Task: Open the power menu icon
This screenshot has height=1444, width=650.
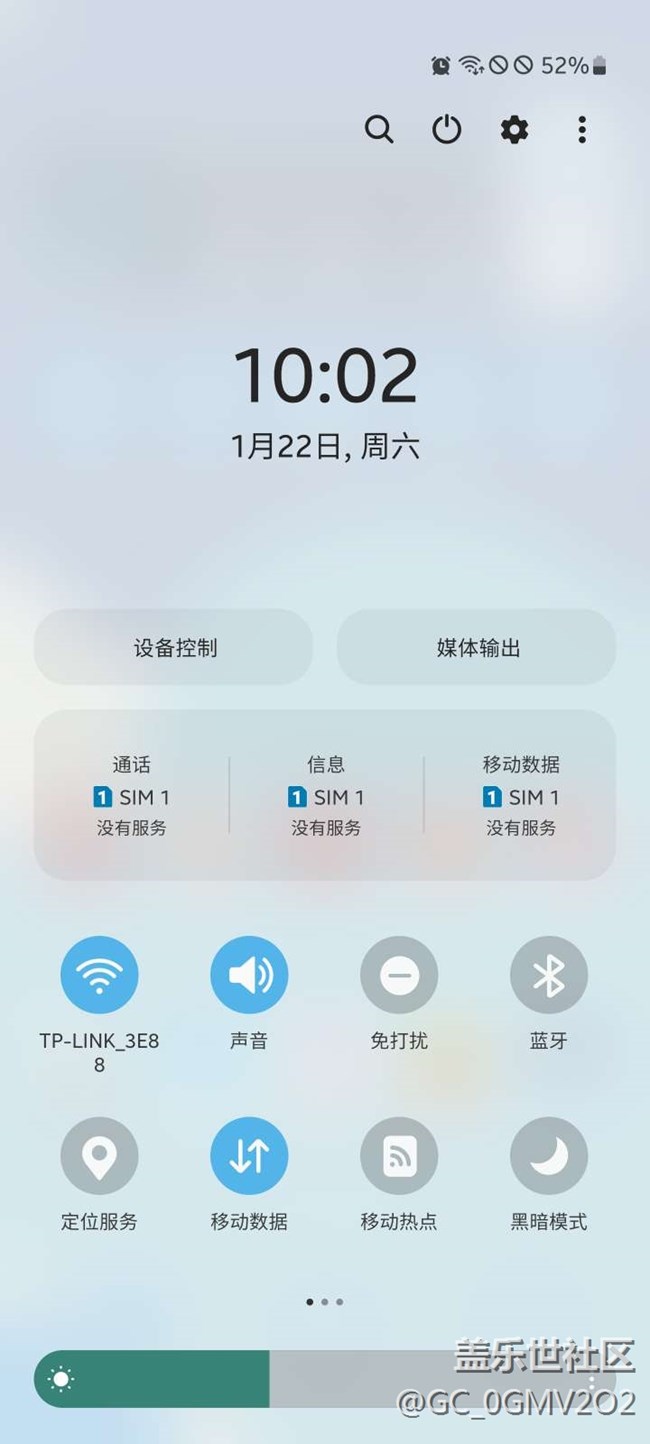Action: [446, 129]
